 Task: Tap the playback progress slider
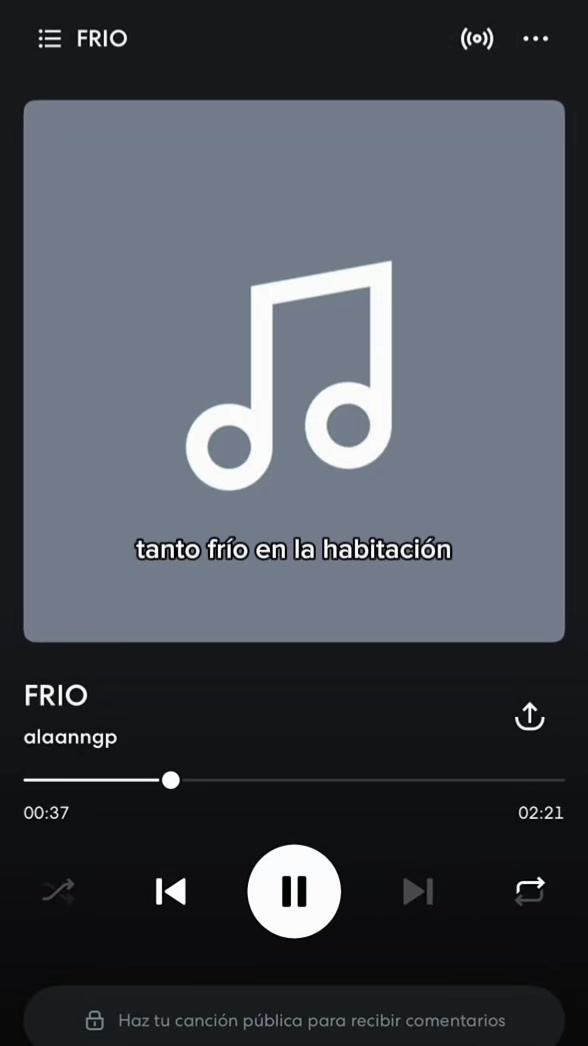point(294,780)
